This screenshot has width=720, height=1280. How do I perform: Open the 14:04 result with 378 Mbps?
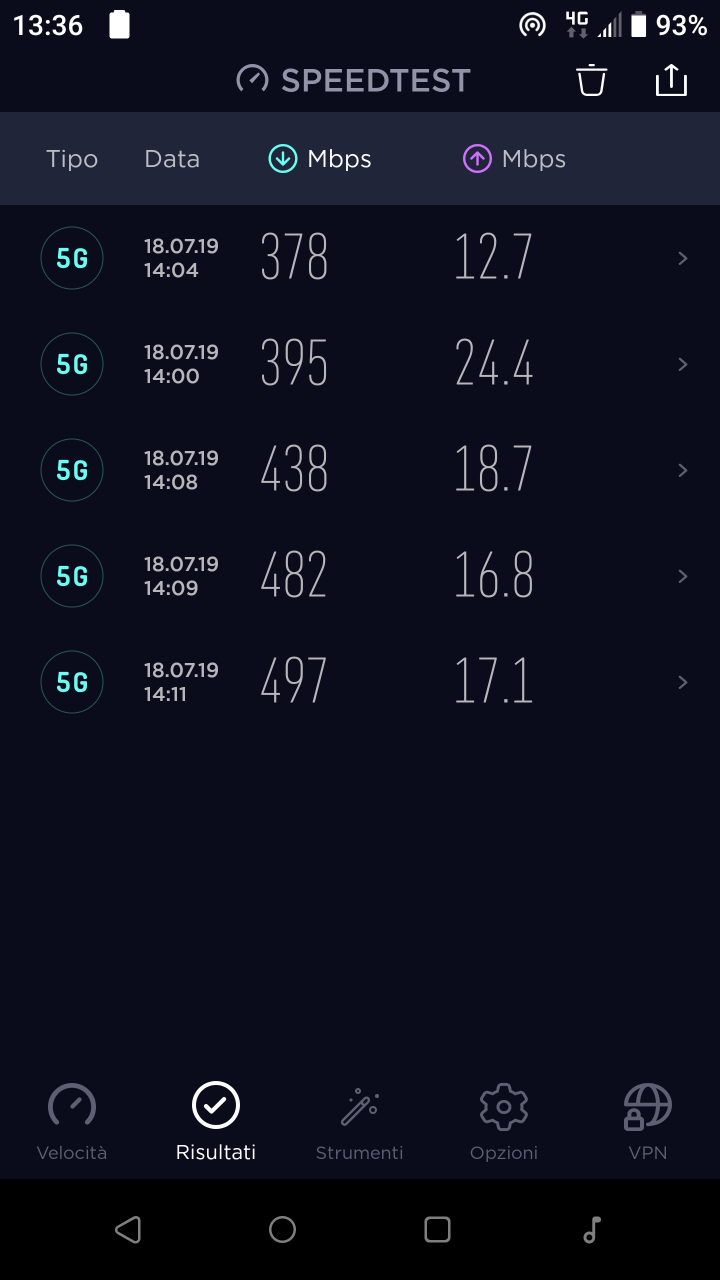coord(360,258)
